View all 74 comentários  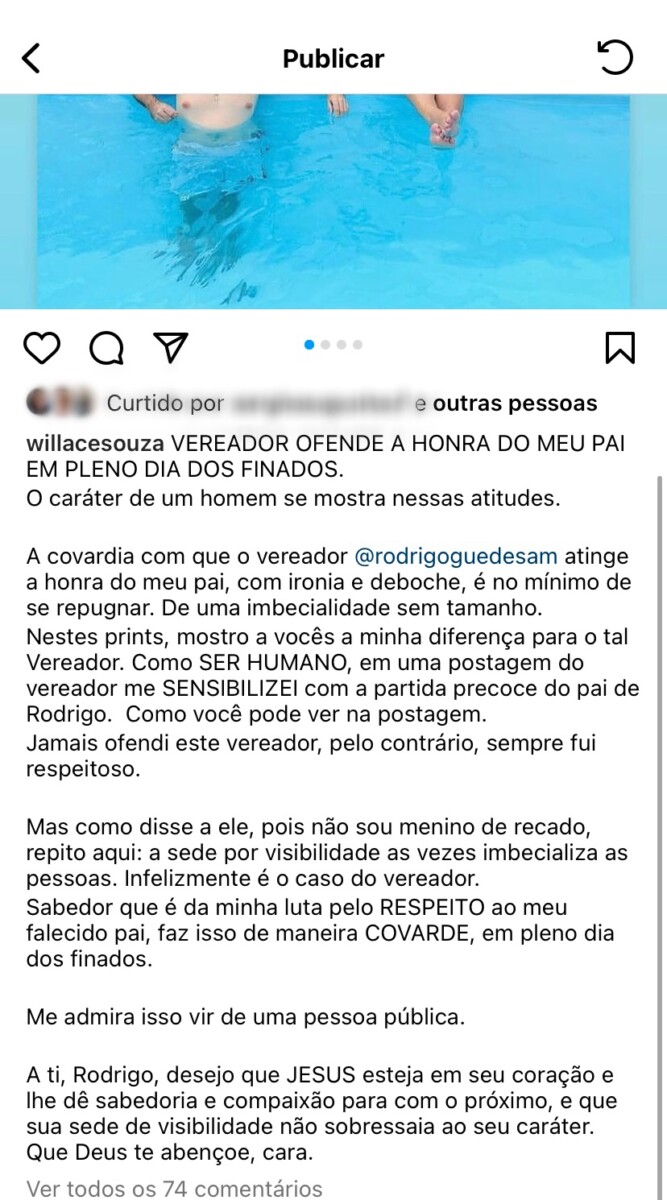tap(174, 1188)
